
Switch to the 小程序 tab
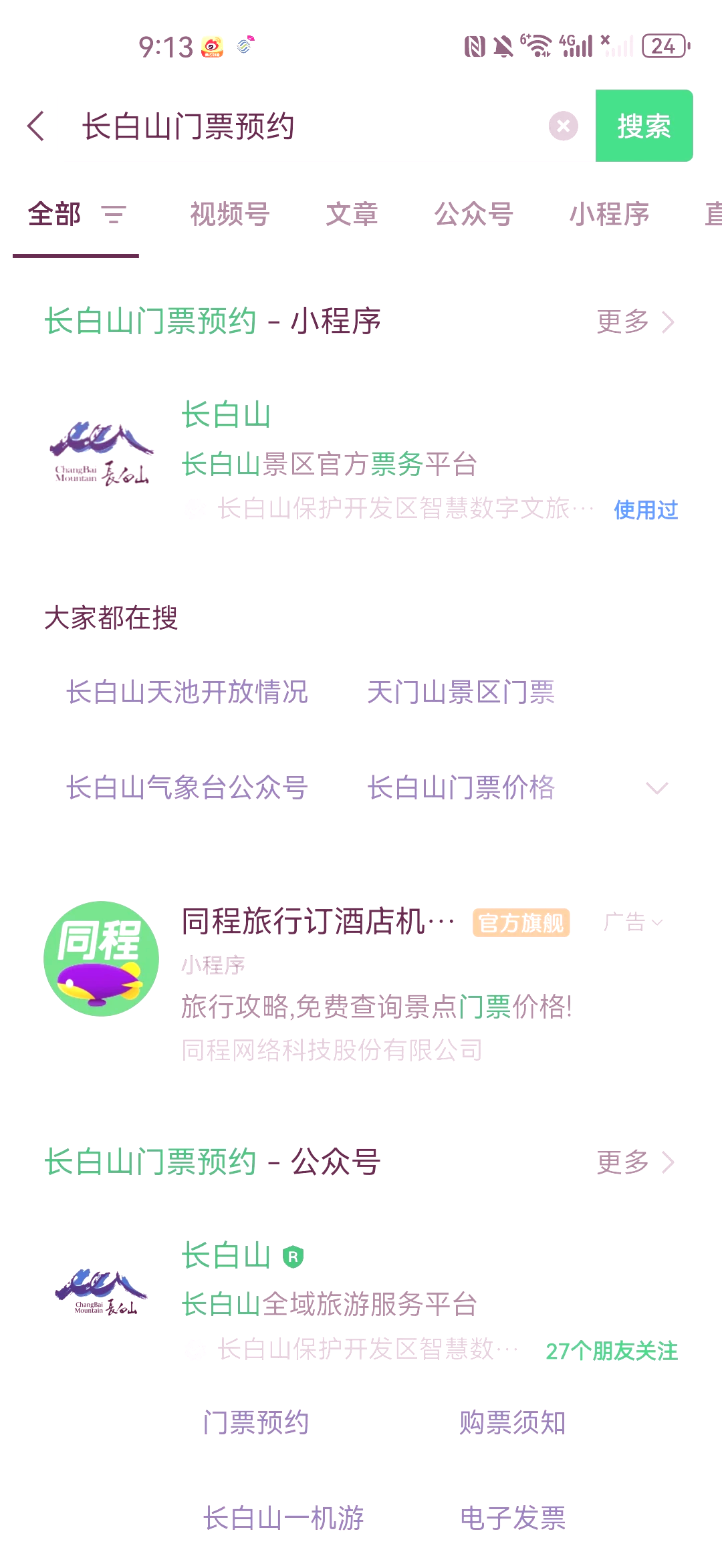[x=609, y=215]
